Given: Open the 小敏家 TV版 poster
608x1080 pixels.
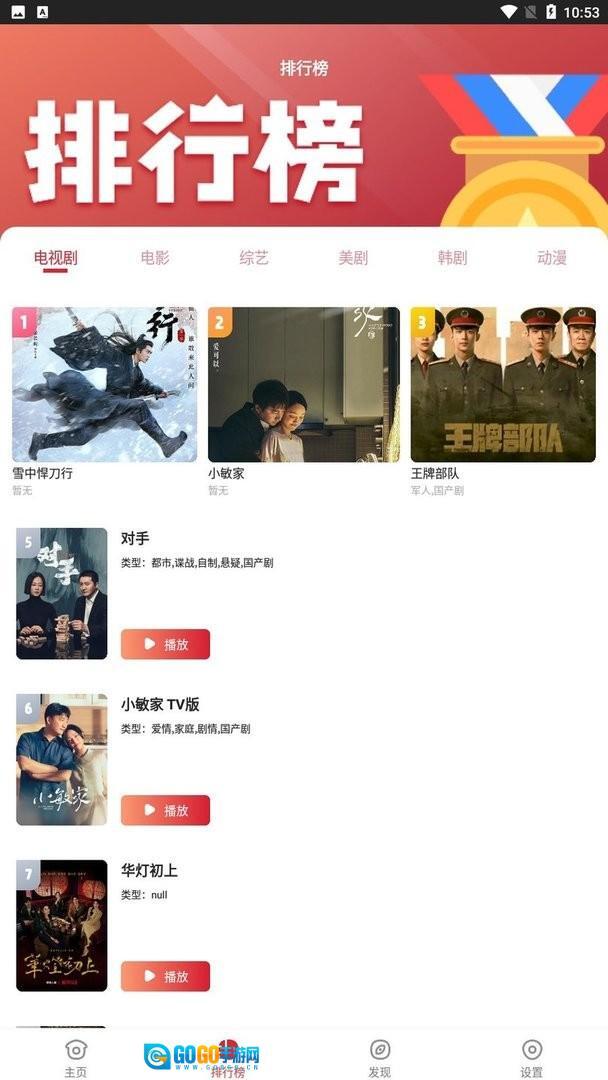Looking at the screenshot, I should pos(61,759).
